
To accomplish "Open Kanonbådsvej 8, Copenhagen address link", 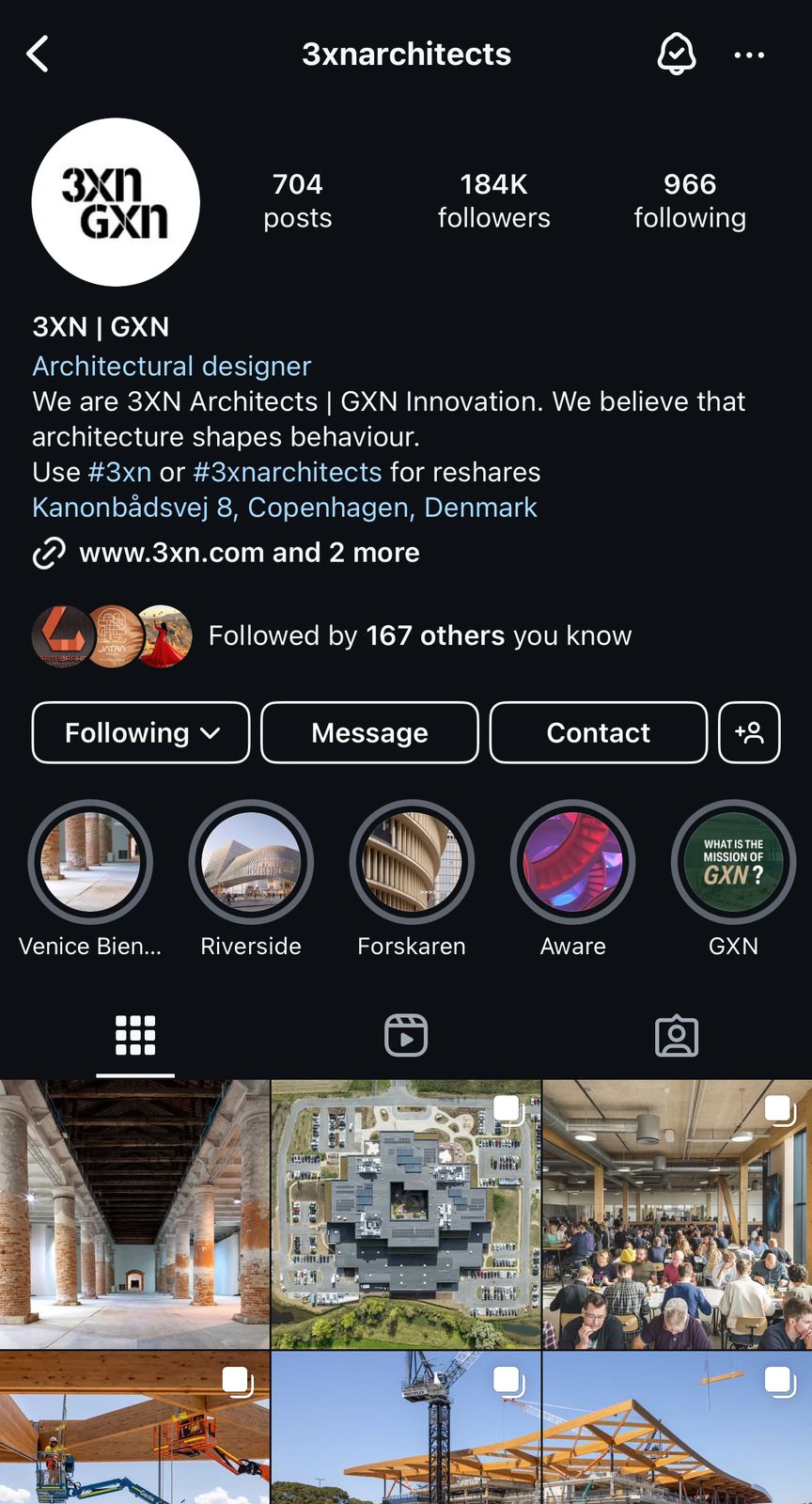I will (285, 508).
